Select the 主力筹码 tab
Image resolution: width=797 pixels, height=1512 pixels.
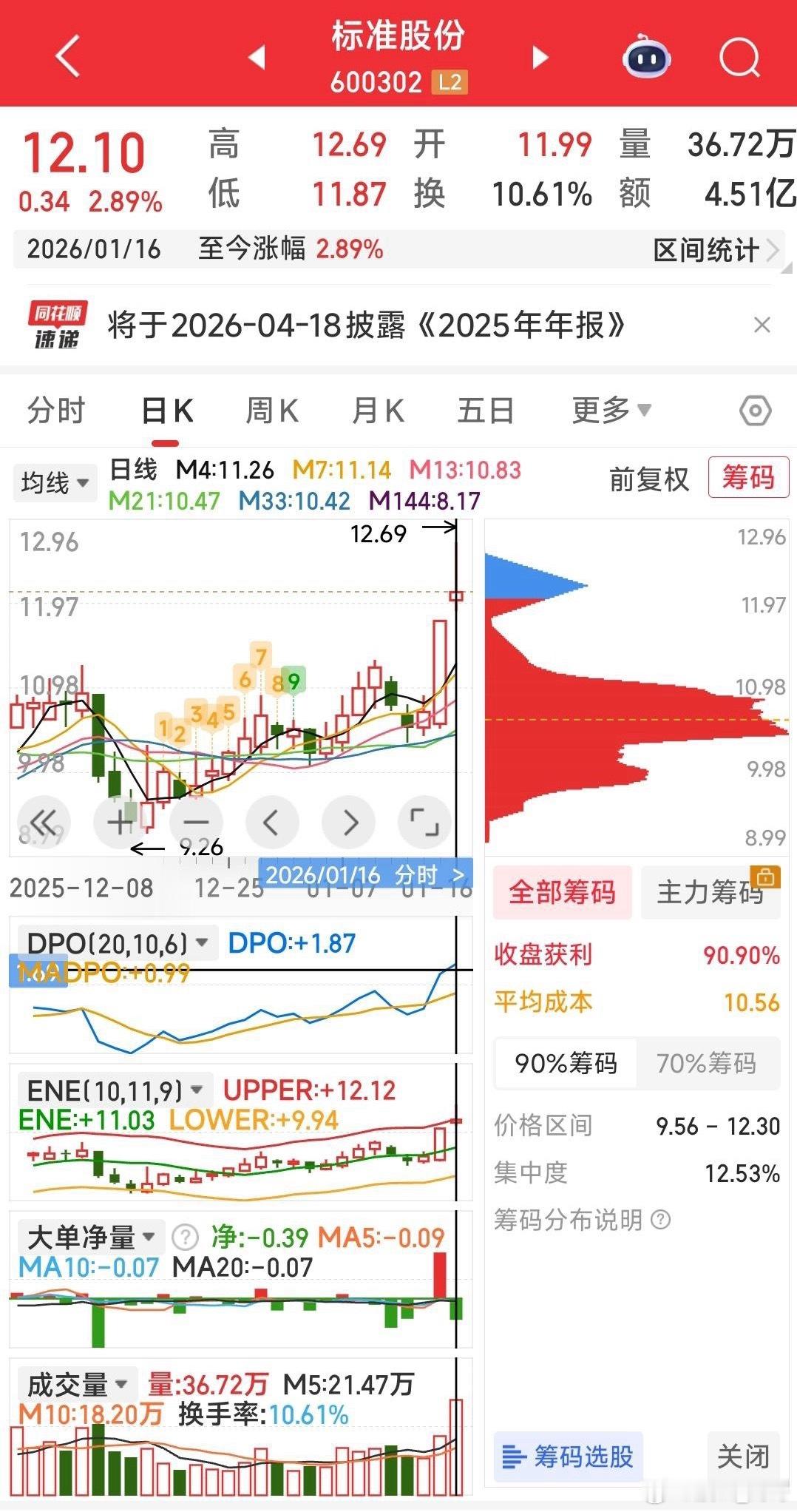[710, 892]
